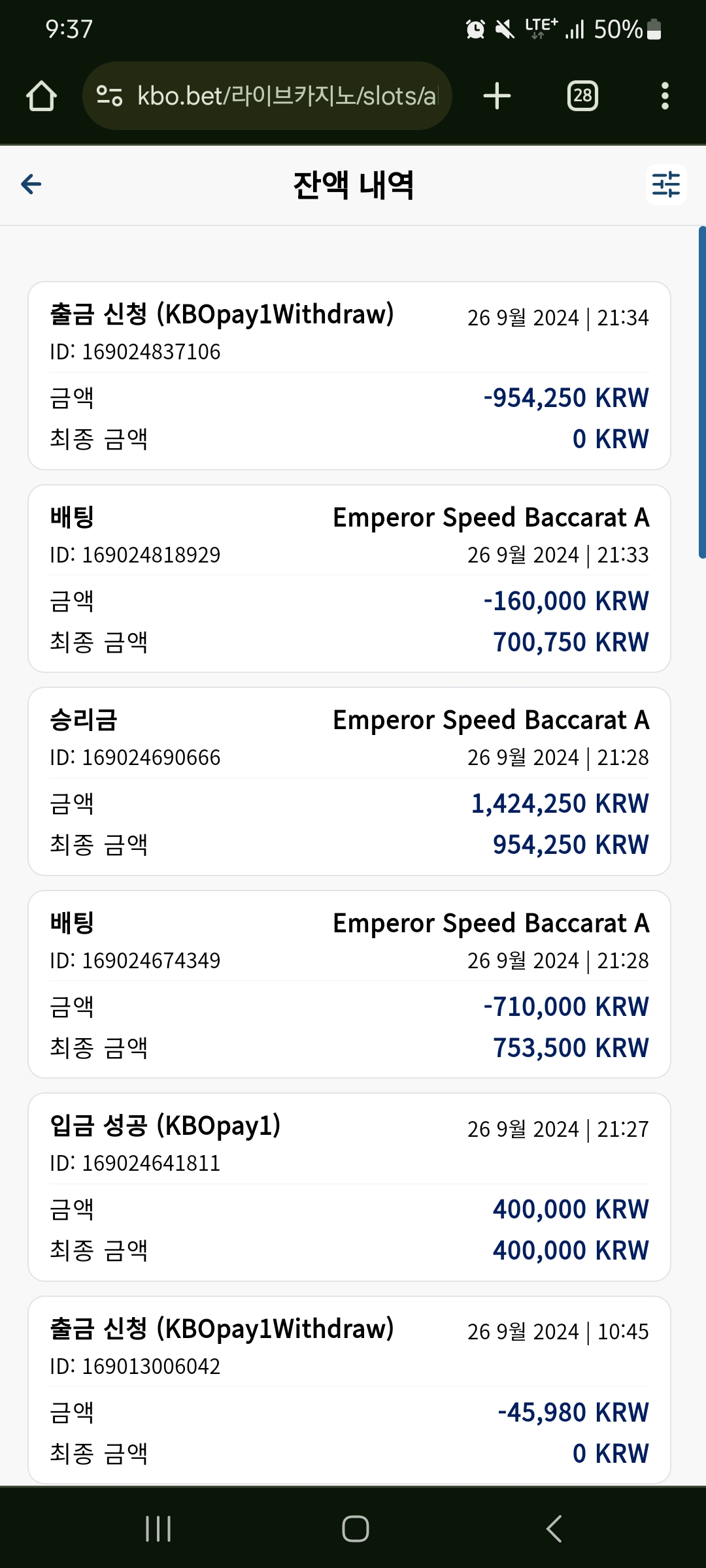Open the tab switcher showing 28 tabs
Screen dimensions: 706x1568
click(x=582, y=96)
